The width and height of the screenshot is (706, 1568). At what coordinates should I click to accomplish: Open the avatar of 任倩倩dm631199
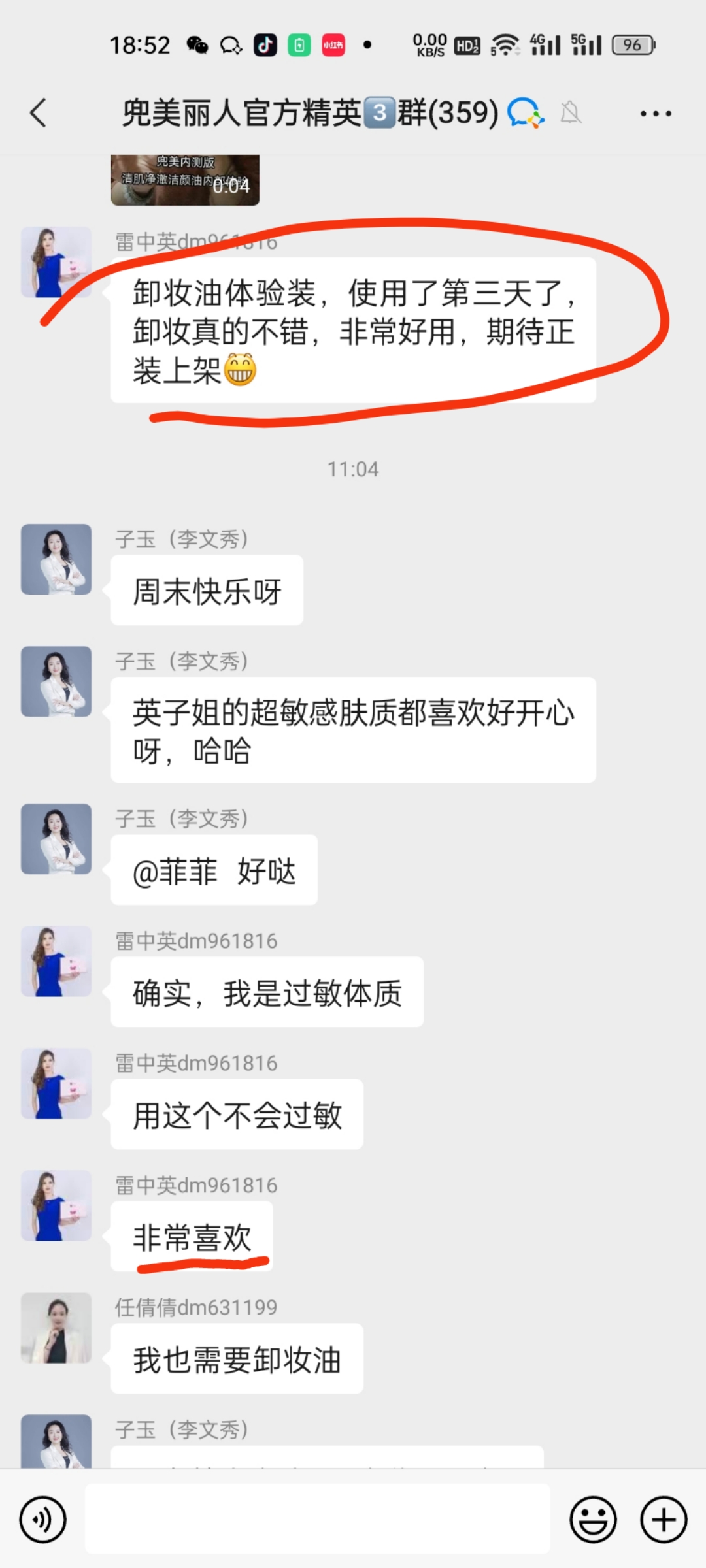coord(56,1328)
